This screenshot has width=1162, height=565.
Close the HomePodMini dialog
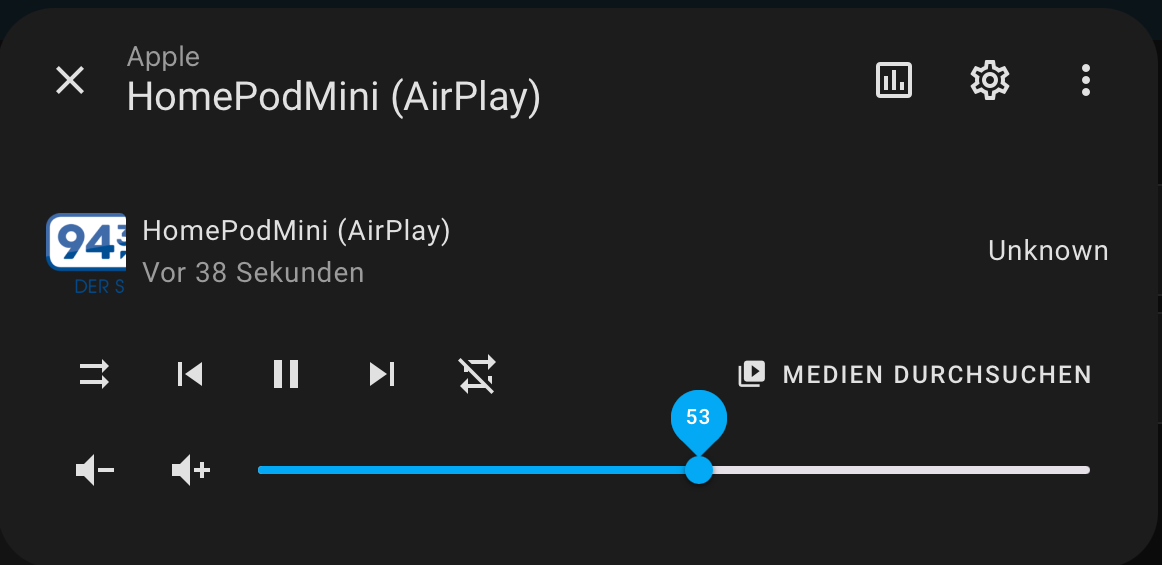click(70, 80)
